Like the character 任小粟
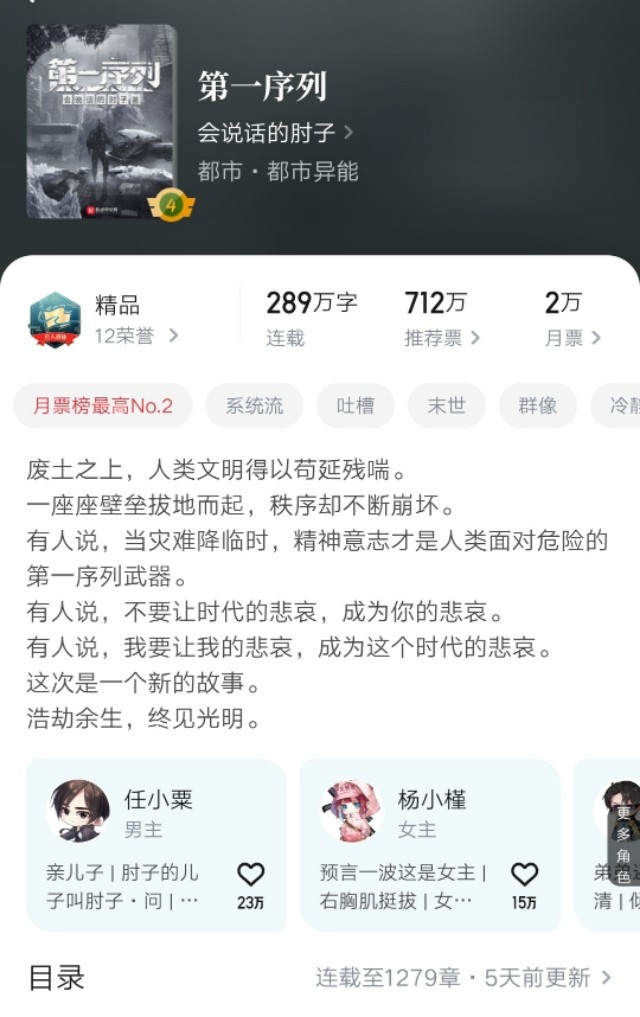 coord(250,876)
